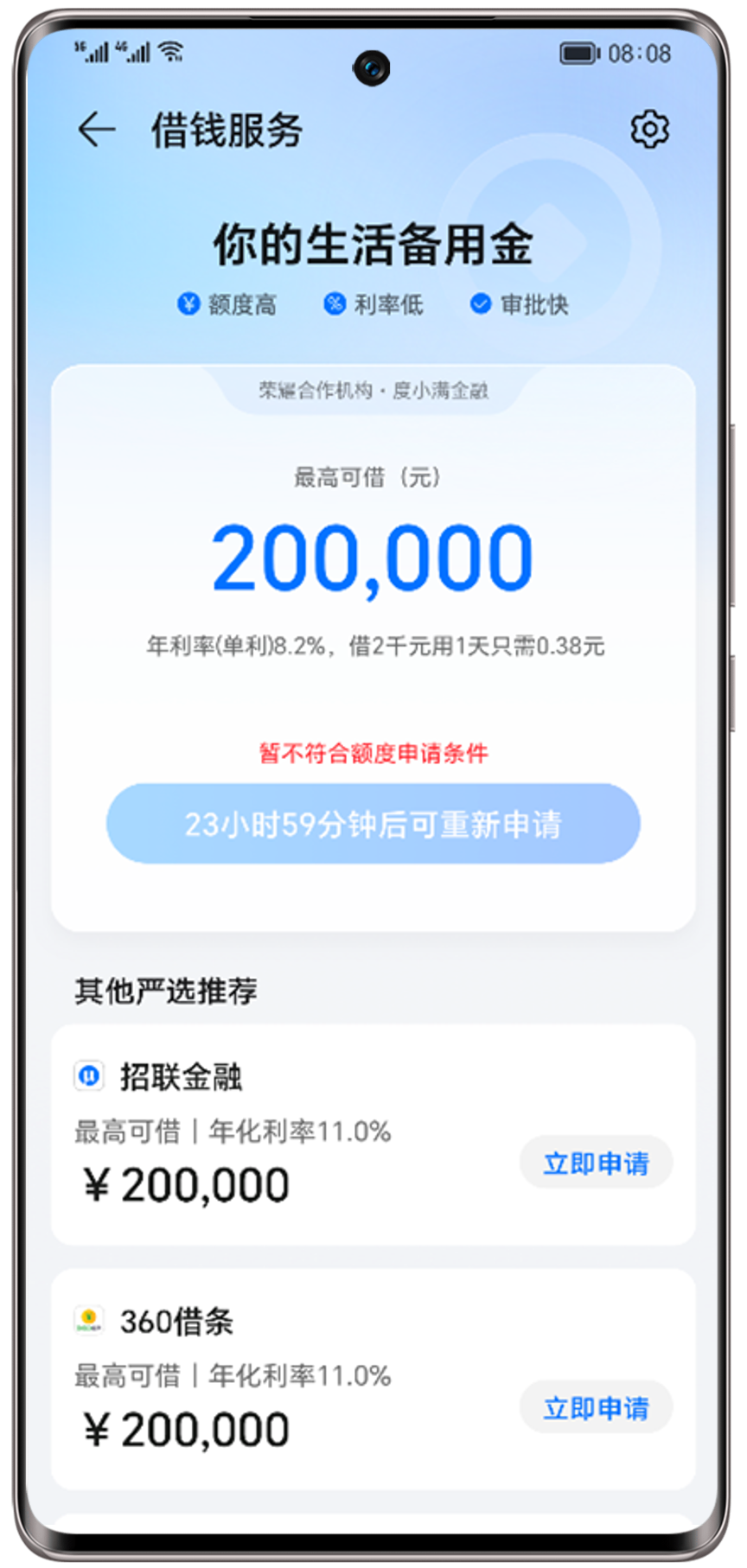This screenshot has width=747, height=1568.
Task: Apply now for 360借条 loan
Action: 596,1408
